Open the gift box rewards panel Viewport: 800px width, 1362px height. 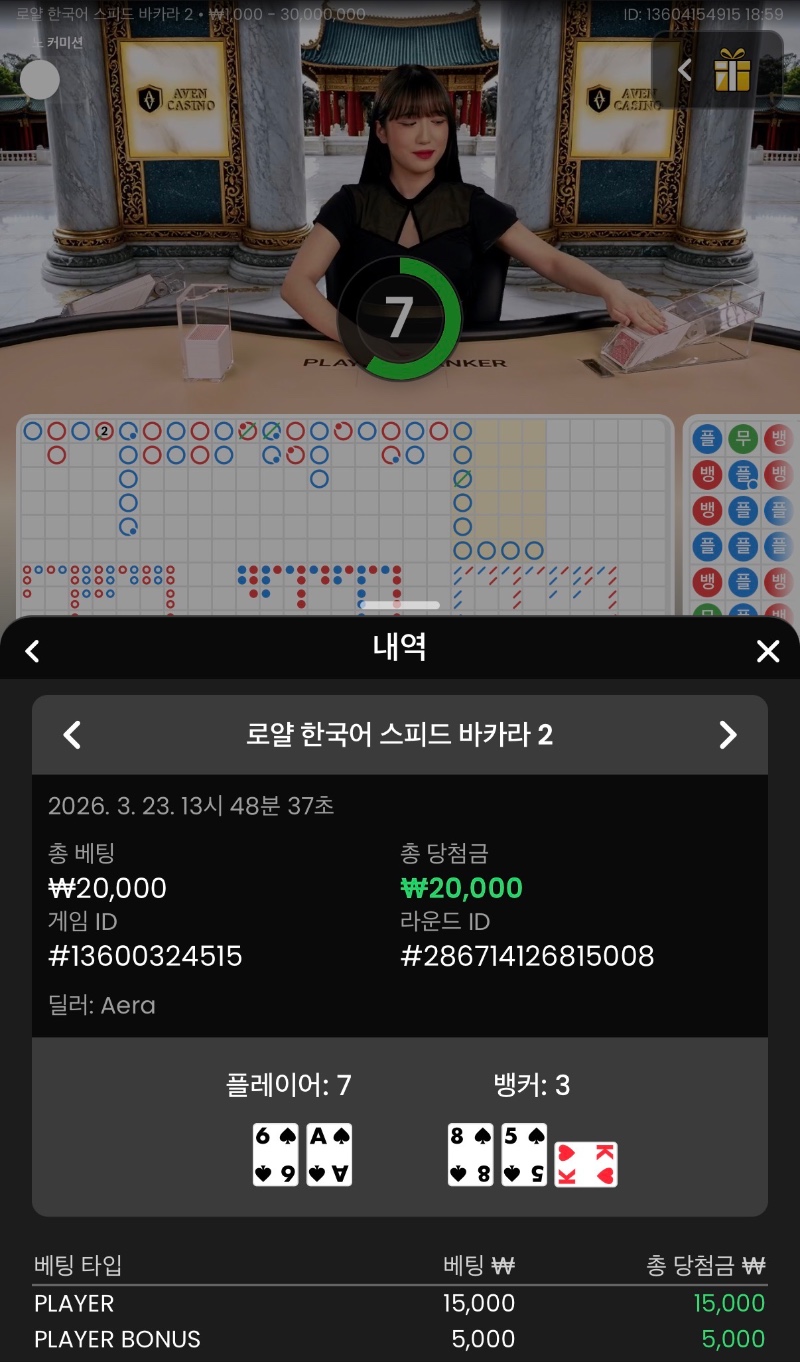point(732,70)
